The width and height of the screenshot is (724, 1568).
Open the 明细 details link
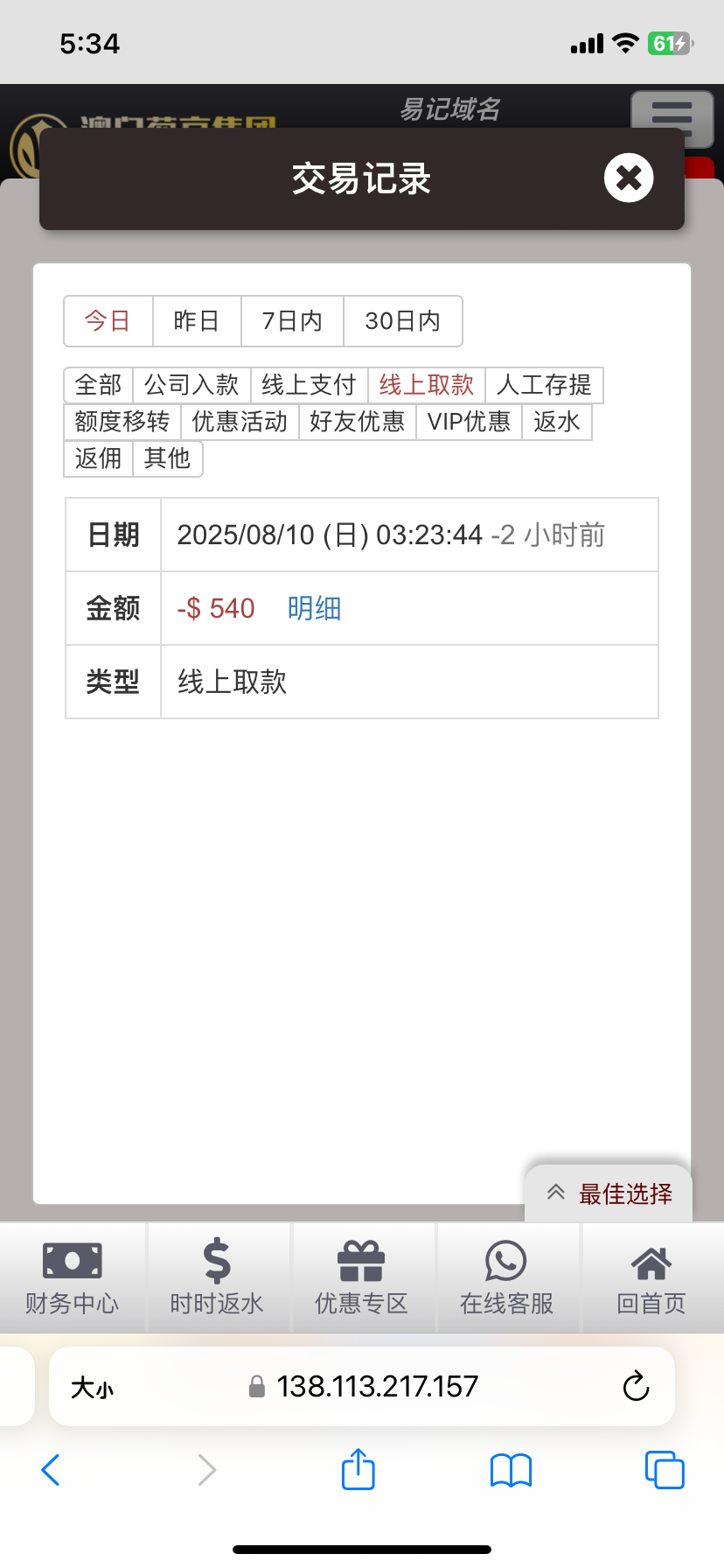314,608
